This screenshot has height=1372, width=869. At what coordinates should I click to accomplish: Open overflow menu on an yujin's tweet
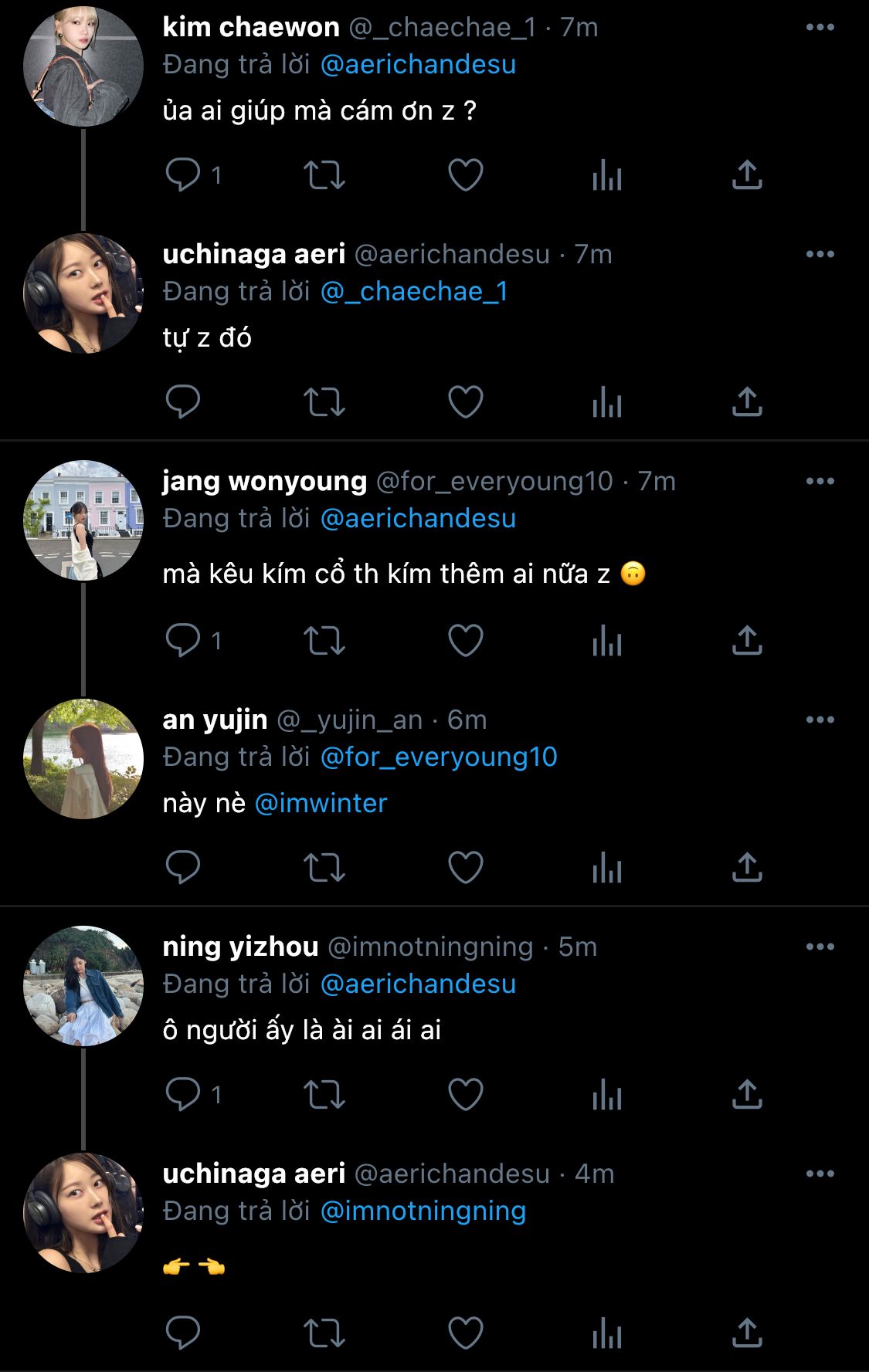(820, 720)
